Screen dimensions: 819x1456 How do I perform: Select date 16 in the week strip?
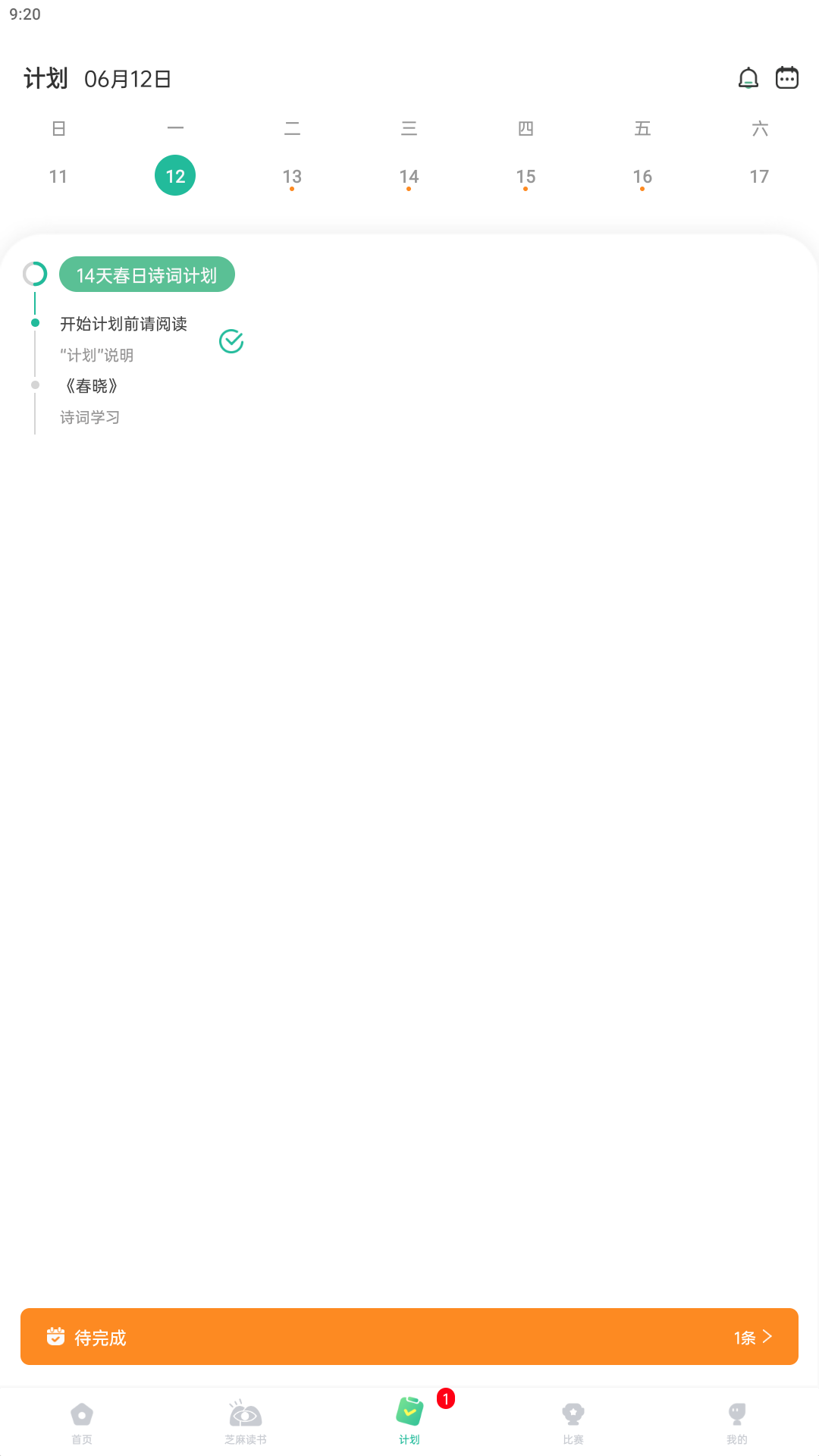[x=642, y=177]
